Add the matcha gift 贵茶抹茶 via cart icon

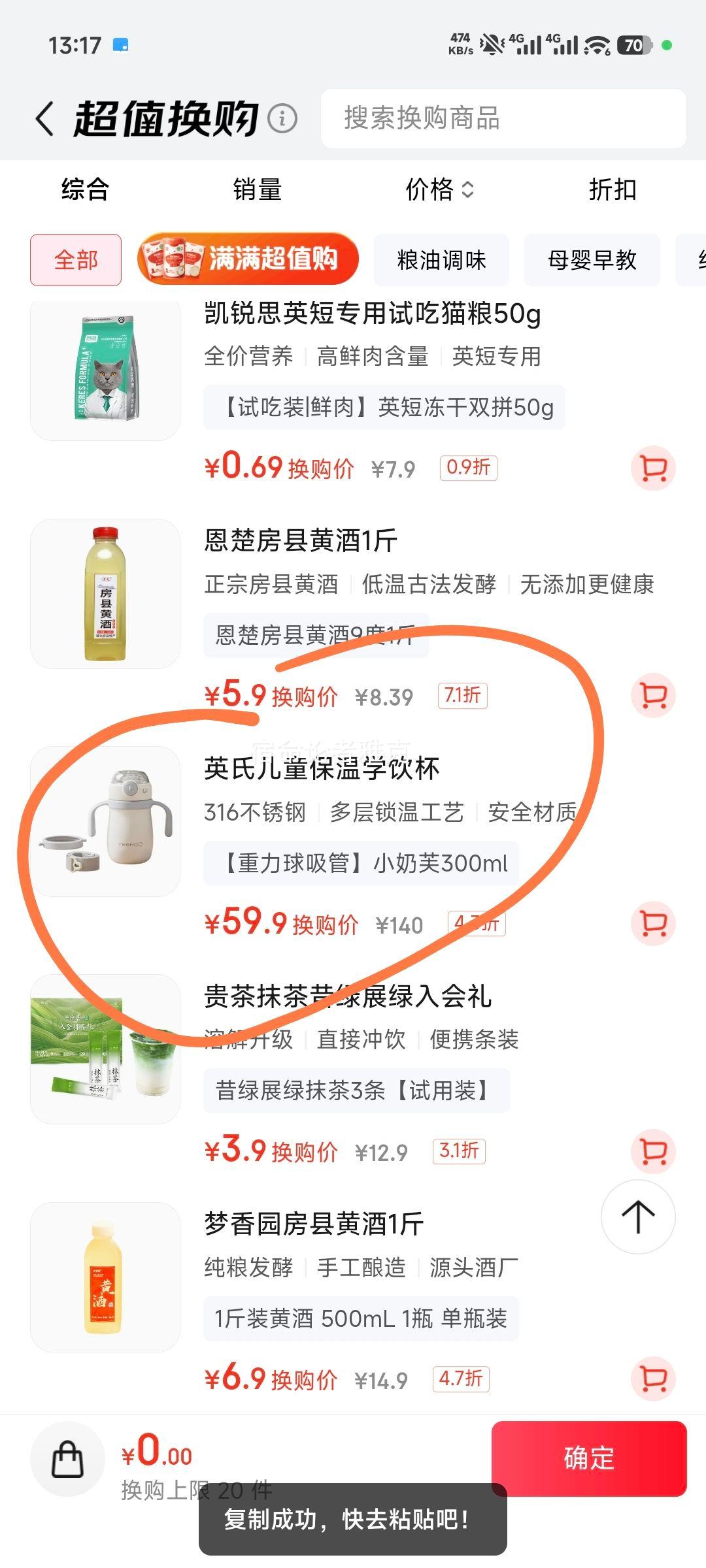click(x=653, y=1151)
